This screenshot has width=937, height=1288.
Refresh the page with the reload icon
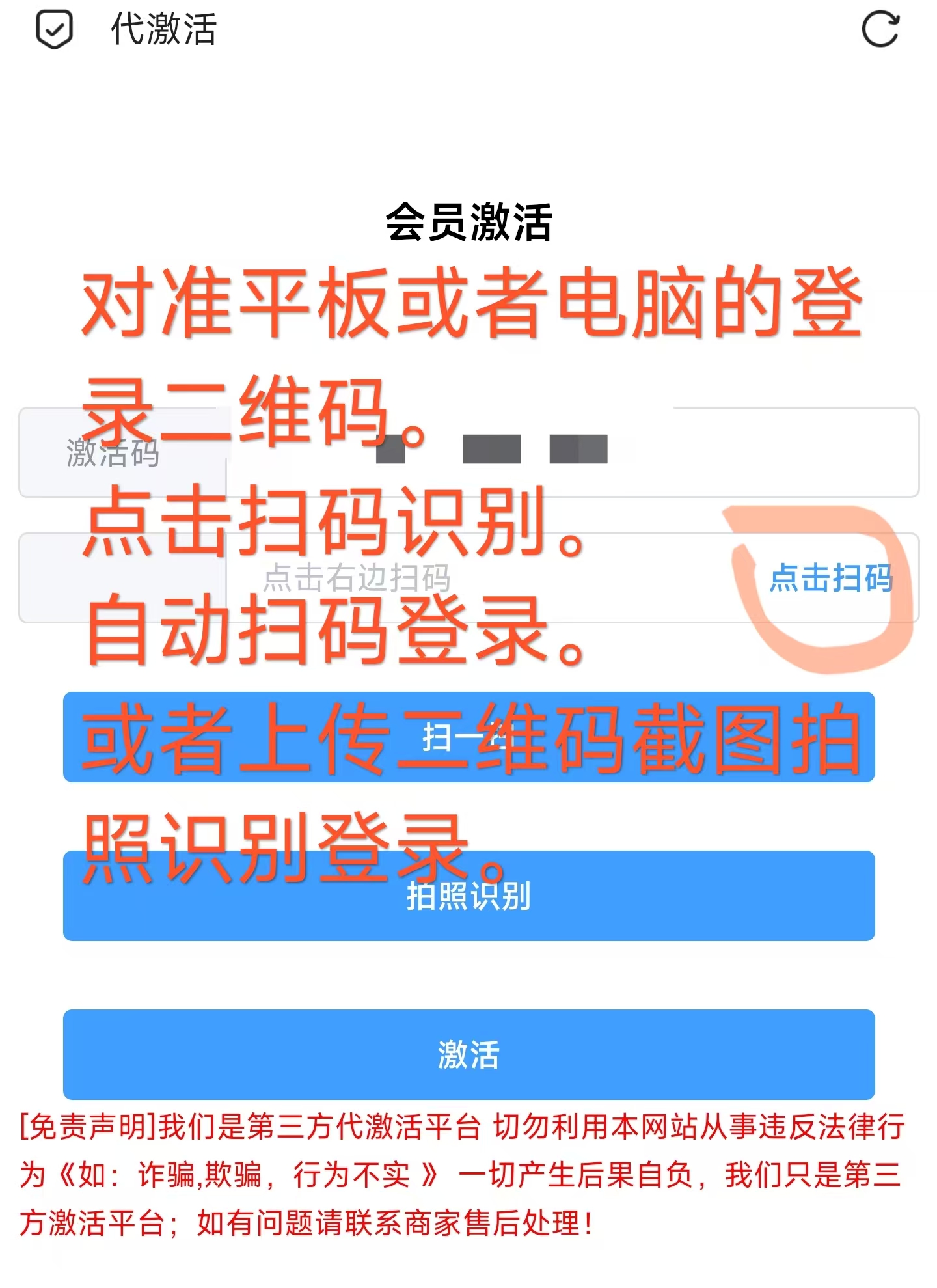tap(880, 29)
